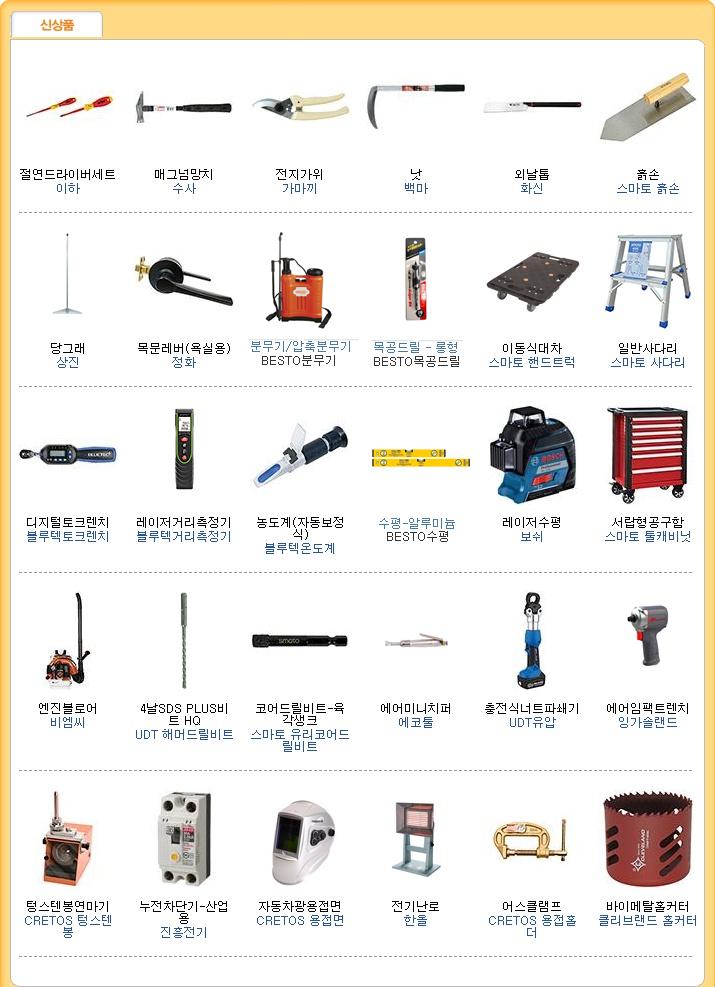Screen dimensions: 715x987
Task: Open the 자동차광용접면 welding helmet
Action: point(299,906)
